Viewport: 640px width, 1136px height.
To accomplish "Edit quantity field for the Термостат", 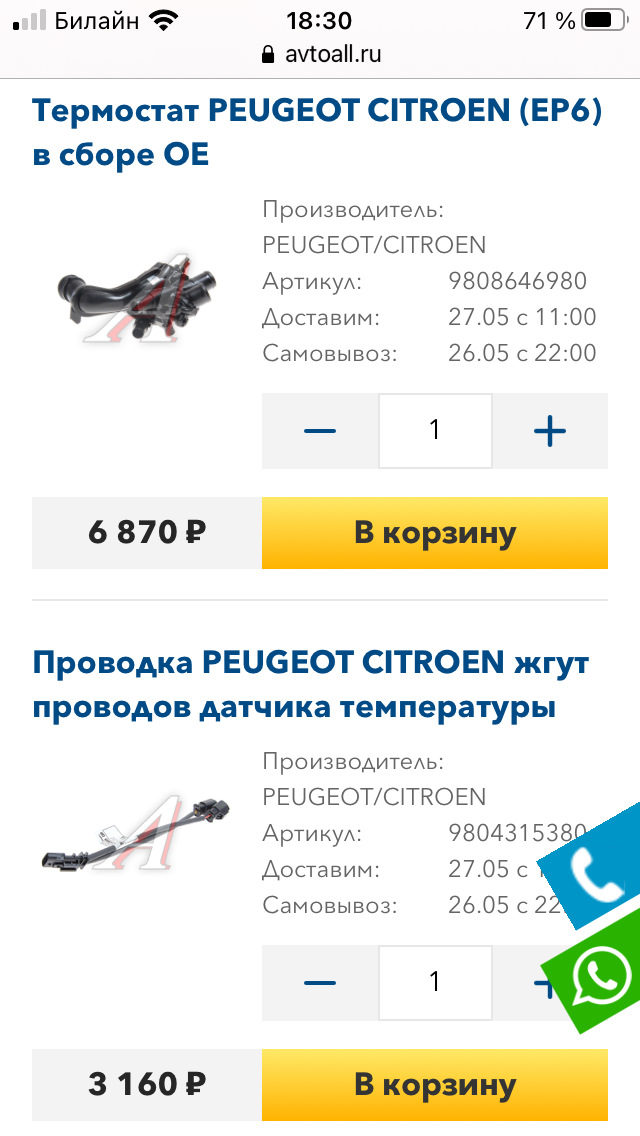I will pos(435,431).
